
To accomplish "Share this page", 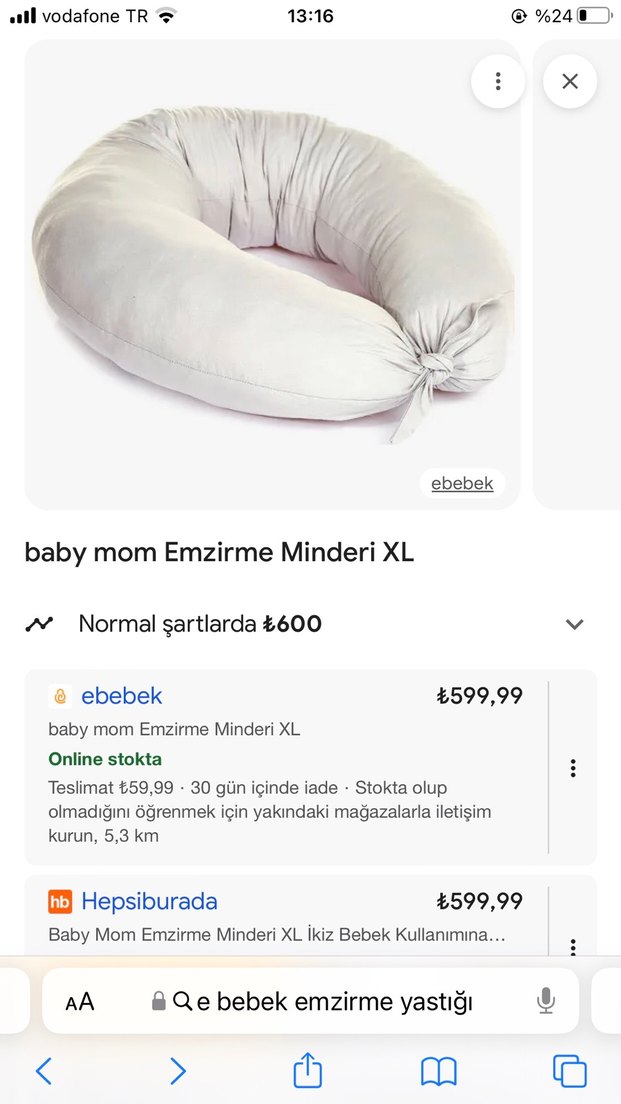I will [x=308, y=1070].
